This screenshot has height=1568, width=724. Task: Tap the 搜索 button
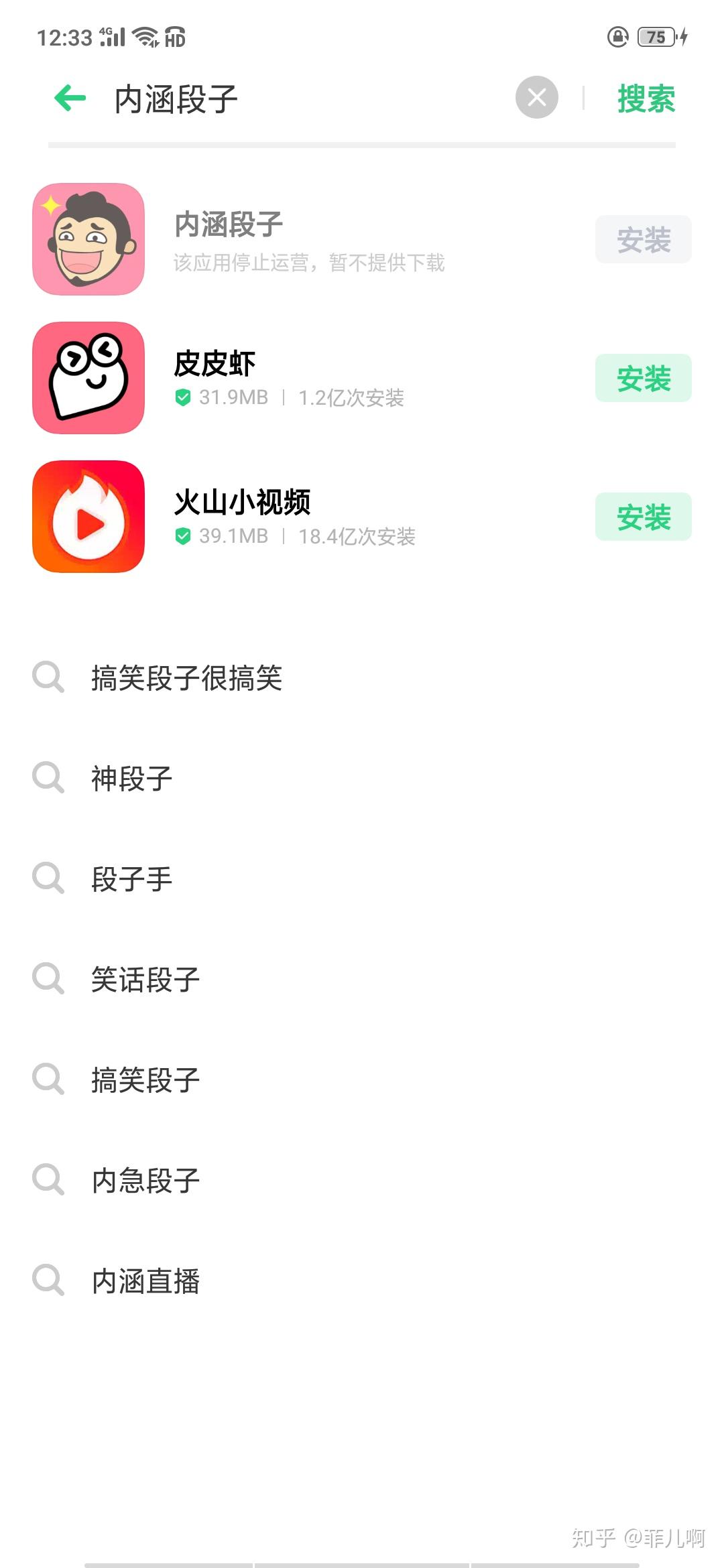pyautogui.click(x=646, y=99)
